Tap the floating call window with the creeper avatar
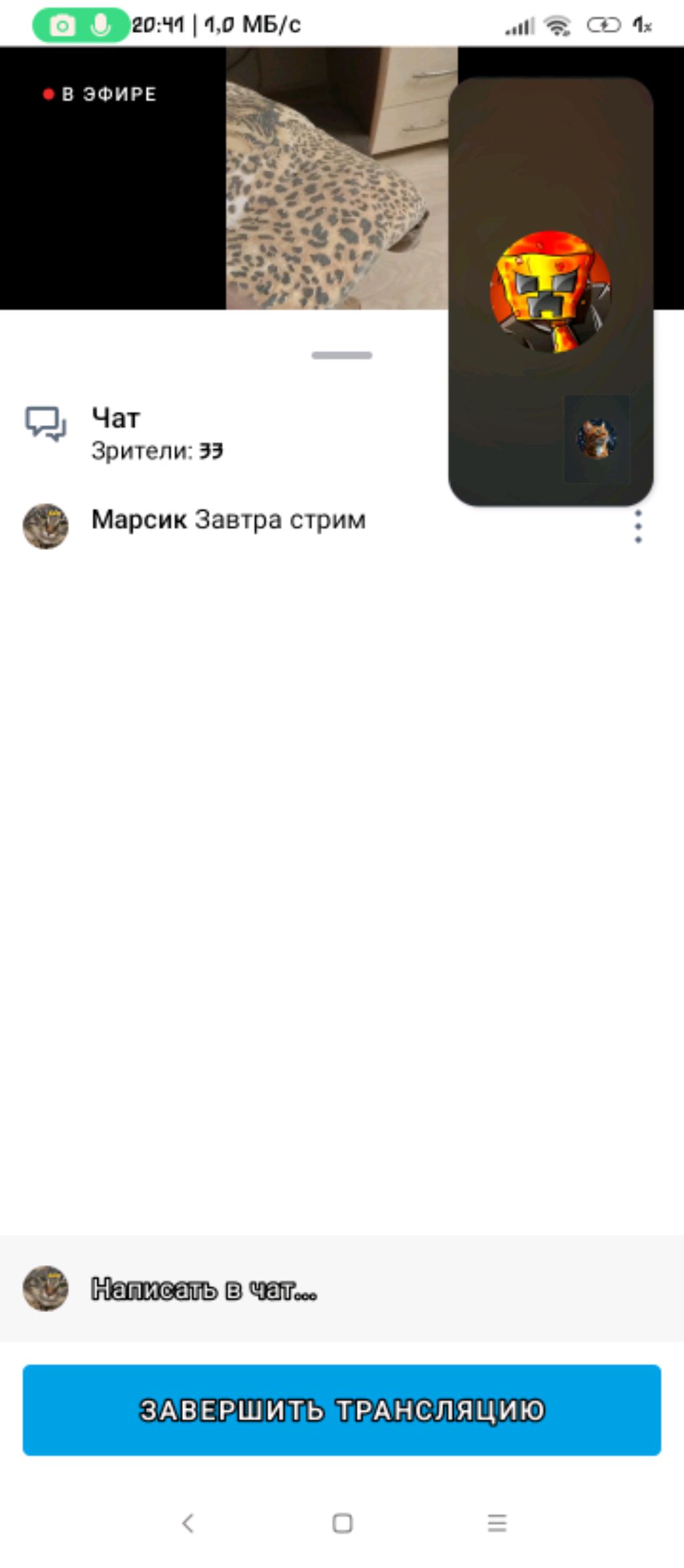 [x=550, y=291]
